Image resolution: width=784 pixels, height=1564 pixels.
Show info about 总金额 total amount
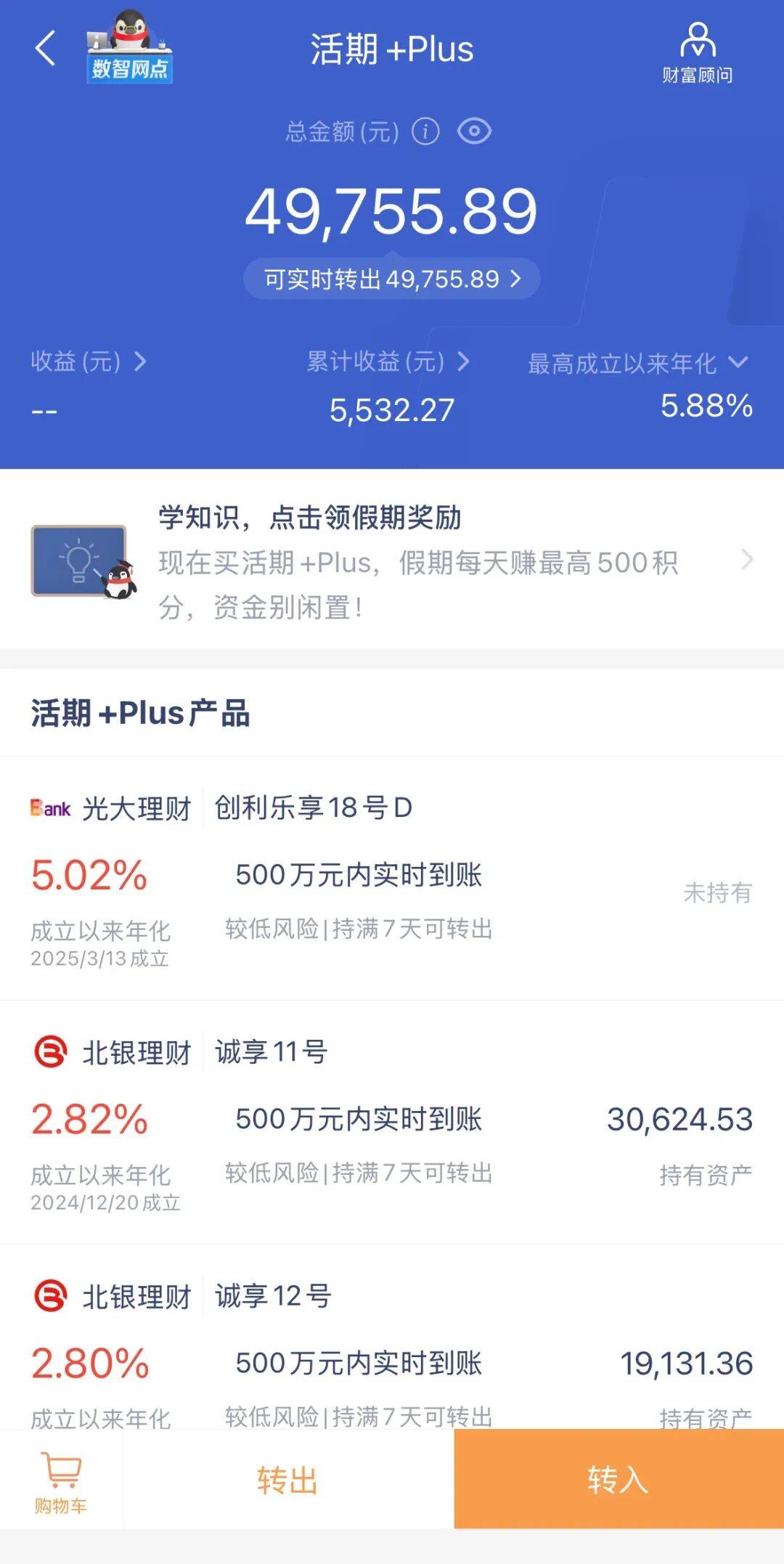425,131
